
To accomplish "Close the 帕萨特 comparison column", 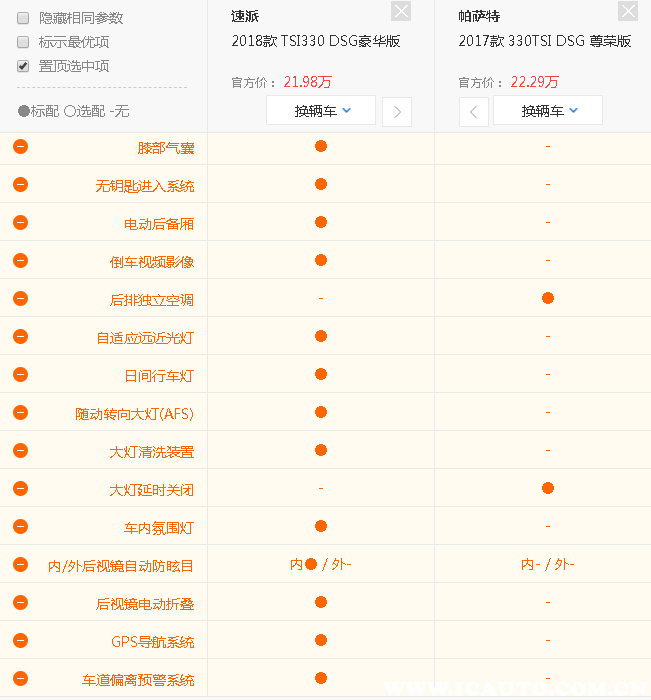I will coord(627,12).
